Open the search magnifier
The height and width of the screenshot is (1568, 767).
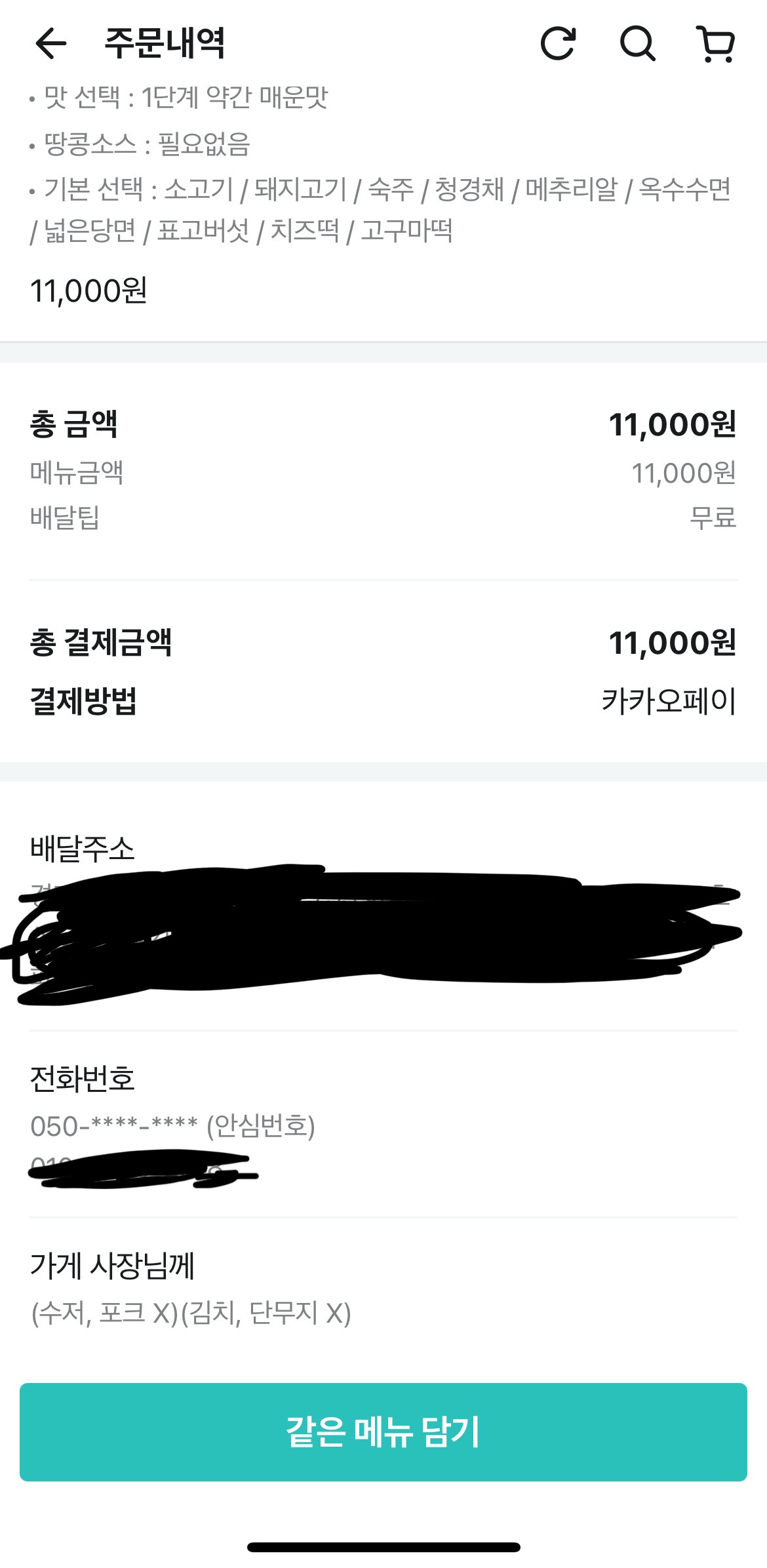click(x=637, y=44)
